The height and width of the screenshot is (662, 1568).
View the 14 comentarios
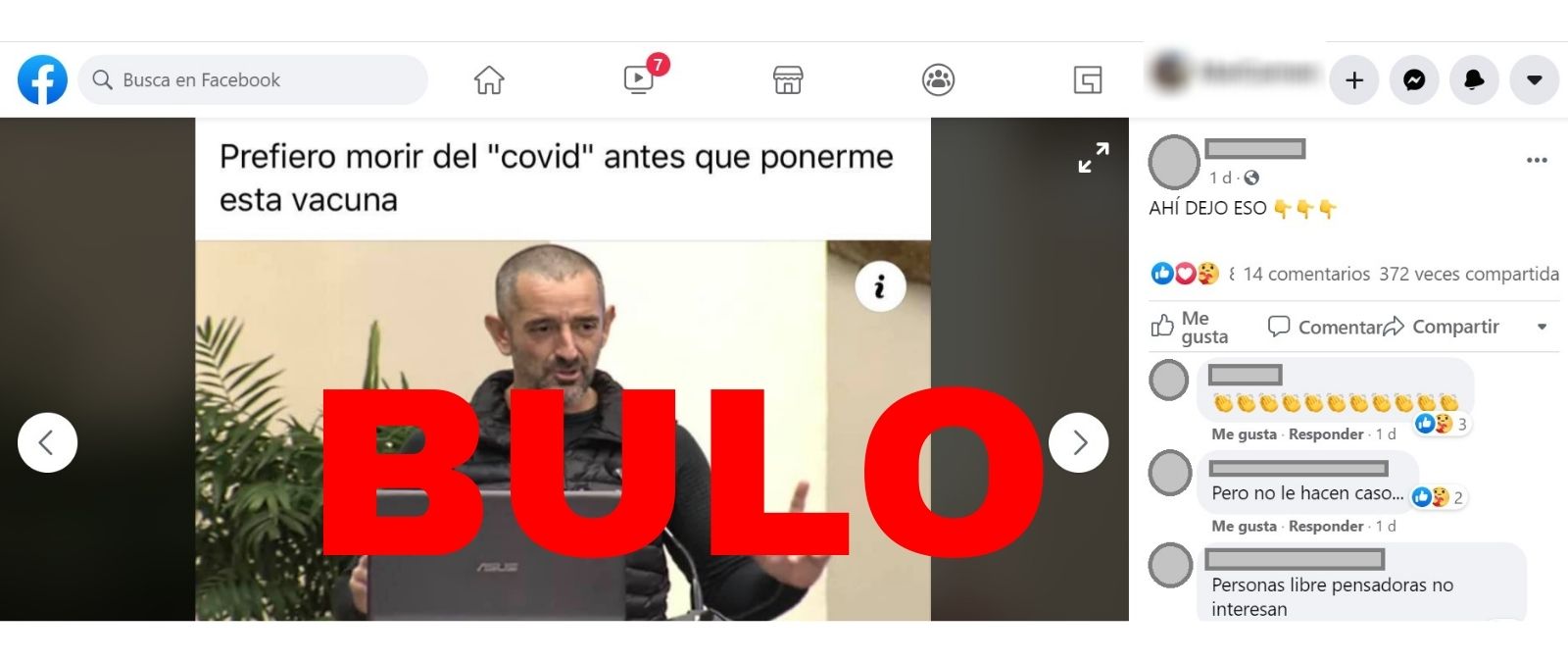(1305, 275)
